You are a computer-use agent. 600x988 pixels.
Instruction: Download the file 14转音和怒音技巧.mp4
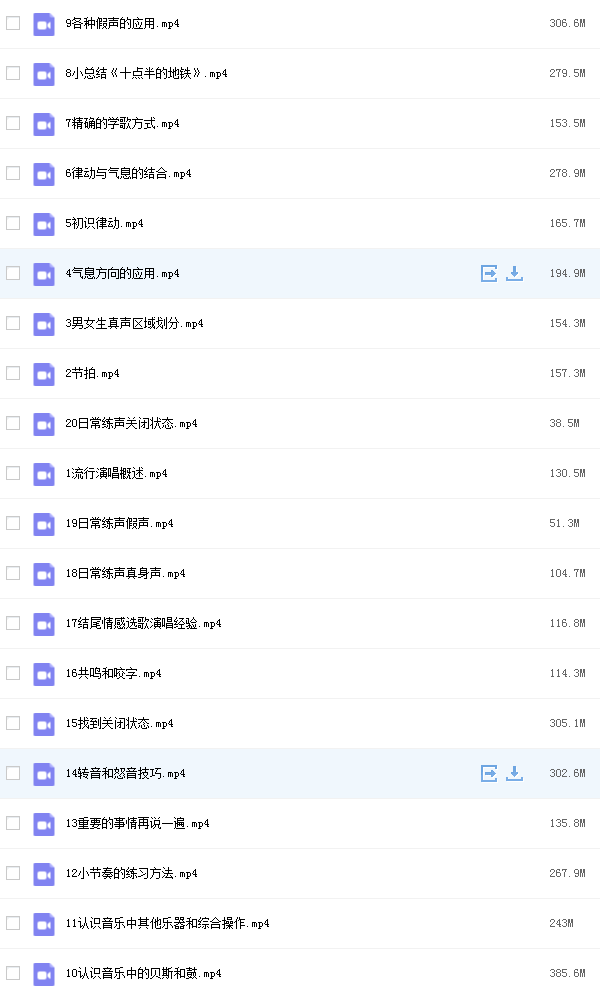(x=514, y=773)
